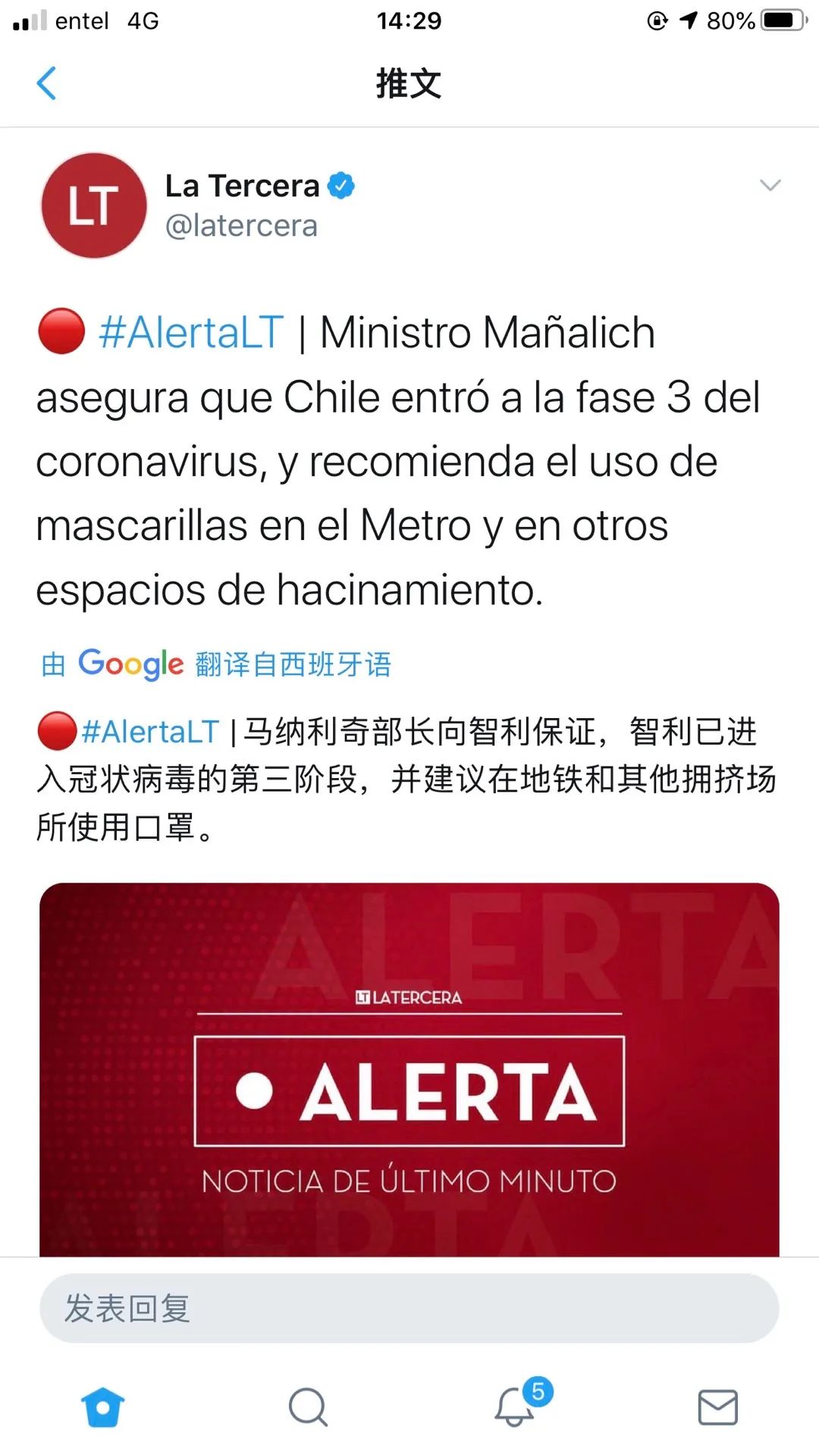Switch to the Search tab
819x1456 pixels.
point(308,1407)
